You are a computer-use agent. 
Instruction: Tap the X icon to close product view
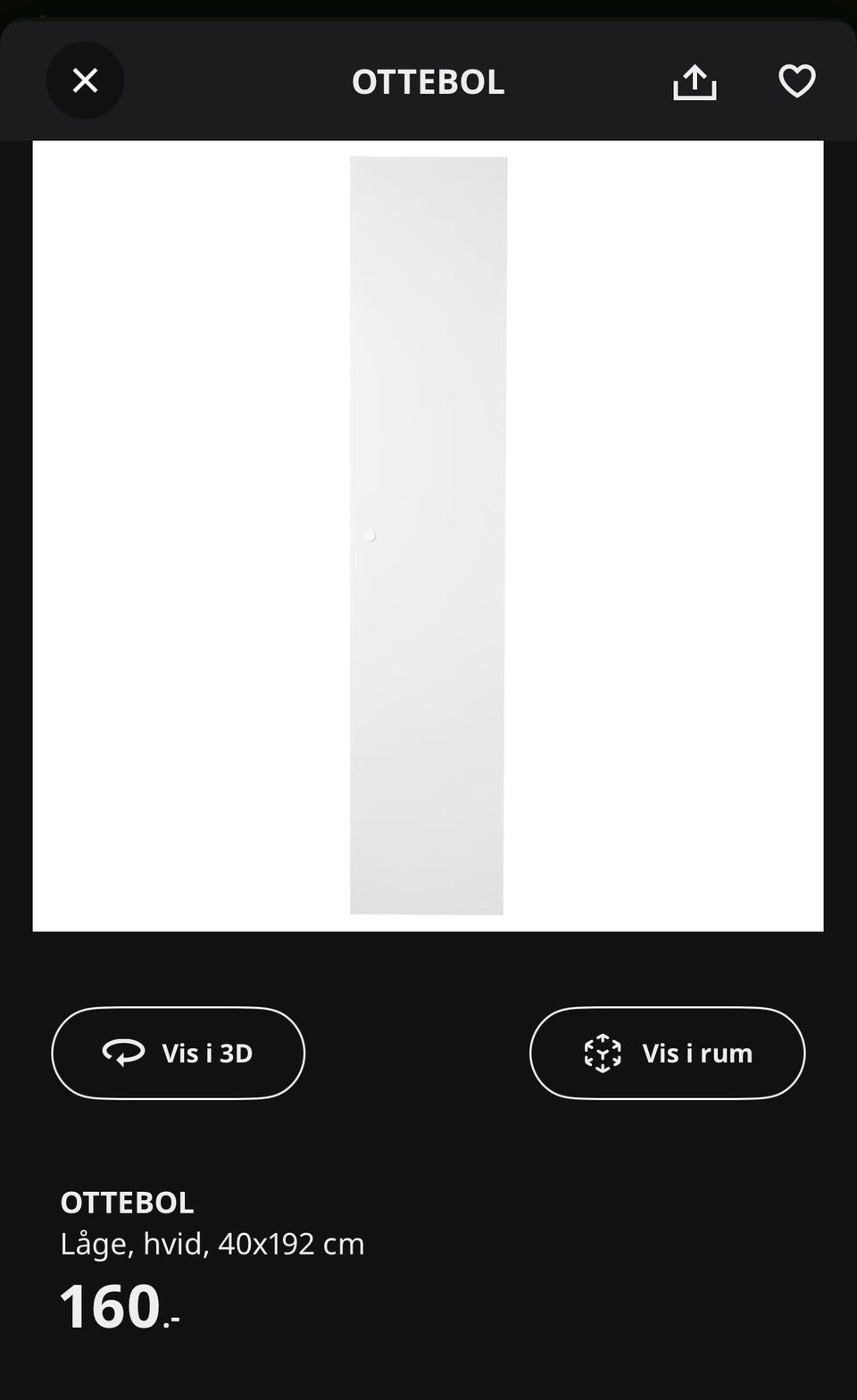[85, 80]
